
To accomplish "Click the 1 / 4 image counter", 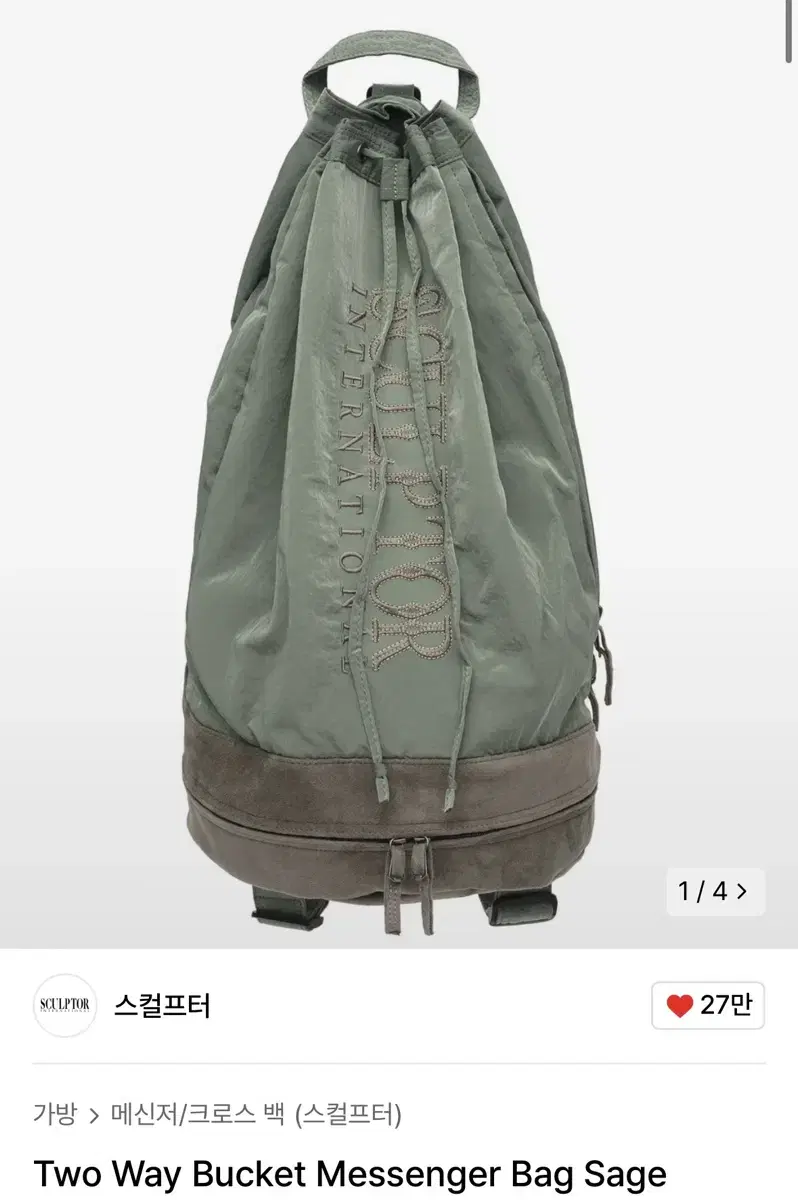I will (x=702, y=889).
